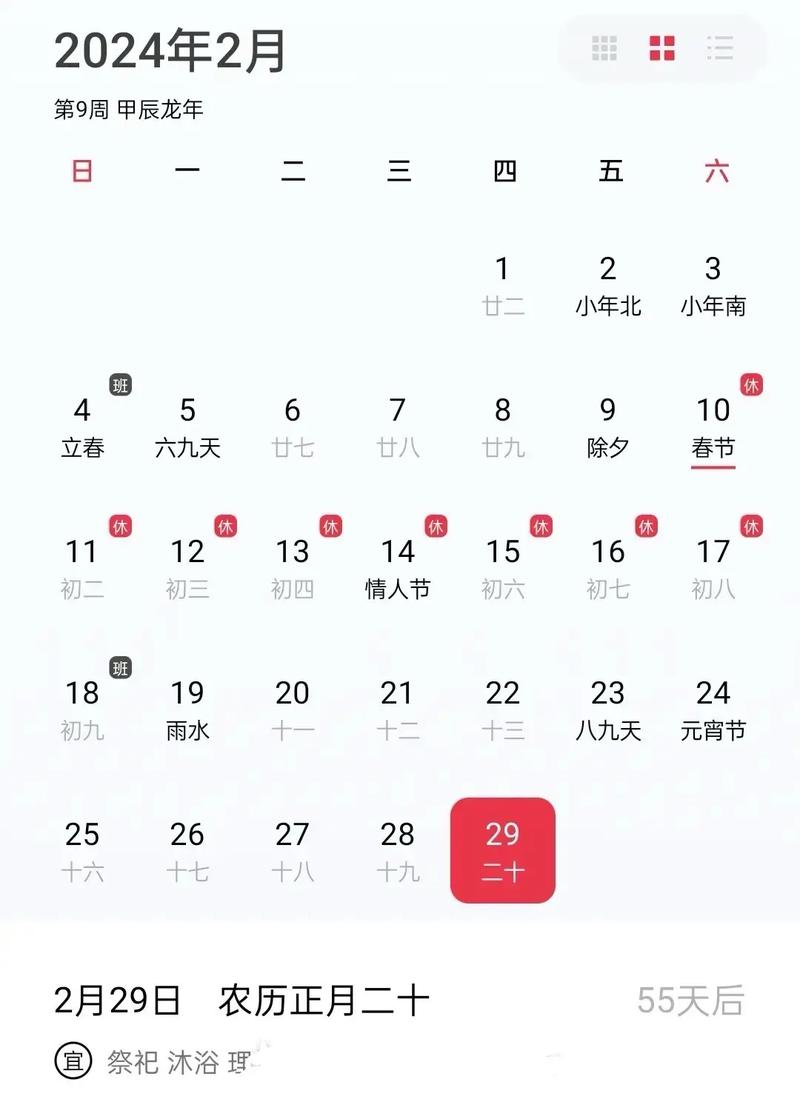This screenshot has height=1102, width=800.
Task: Switch to year view via nine-grid icon
Action: (x=604, y=47)
